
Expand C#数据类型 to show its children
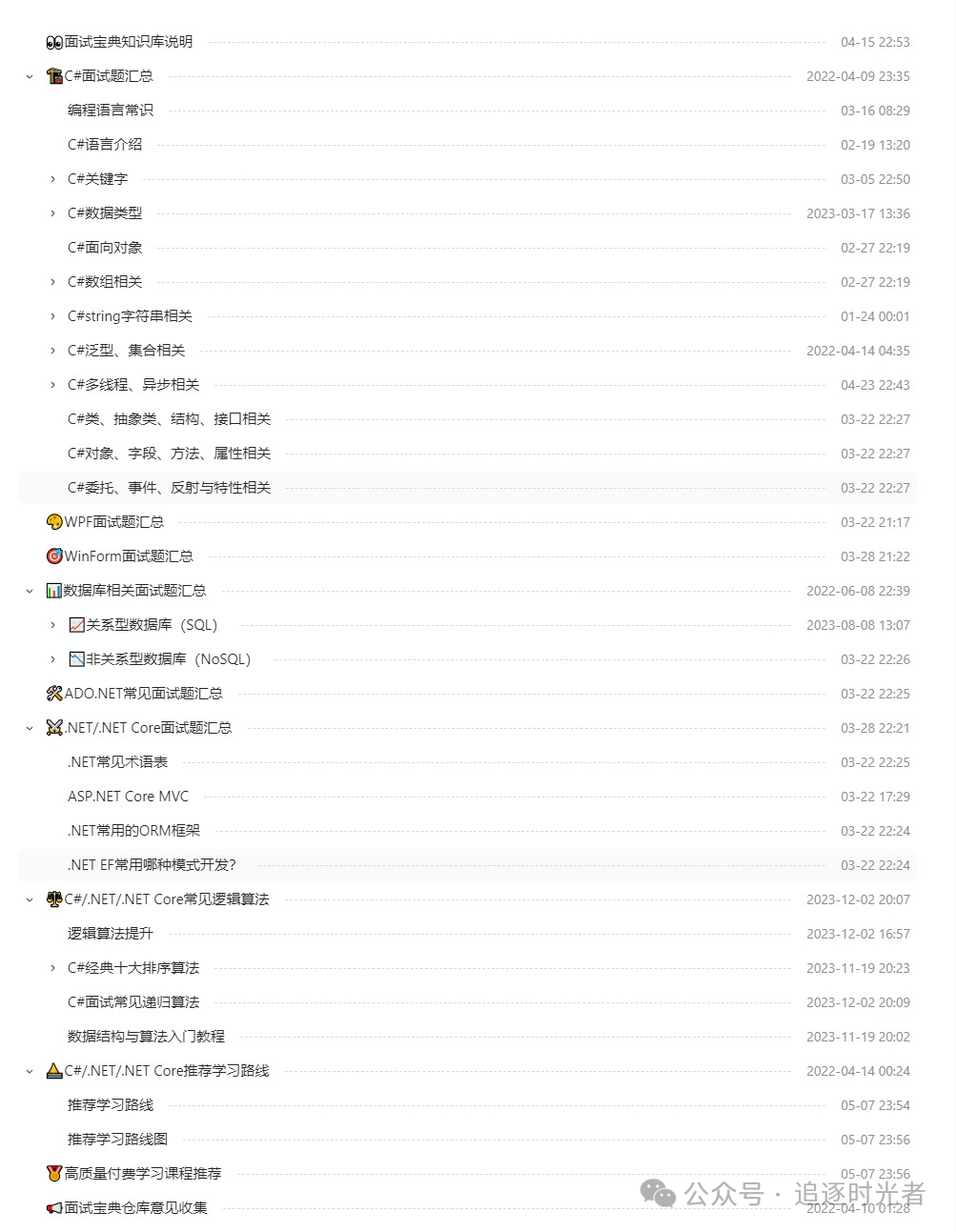coord(51,213)
